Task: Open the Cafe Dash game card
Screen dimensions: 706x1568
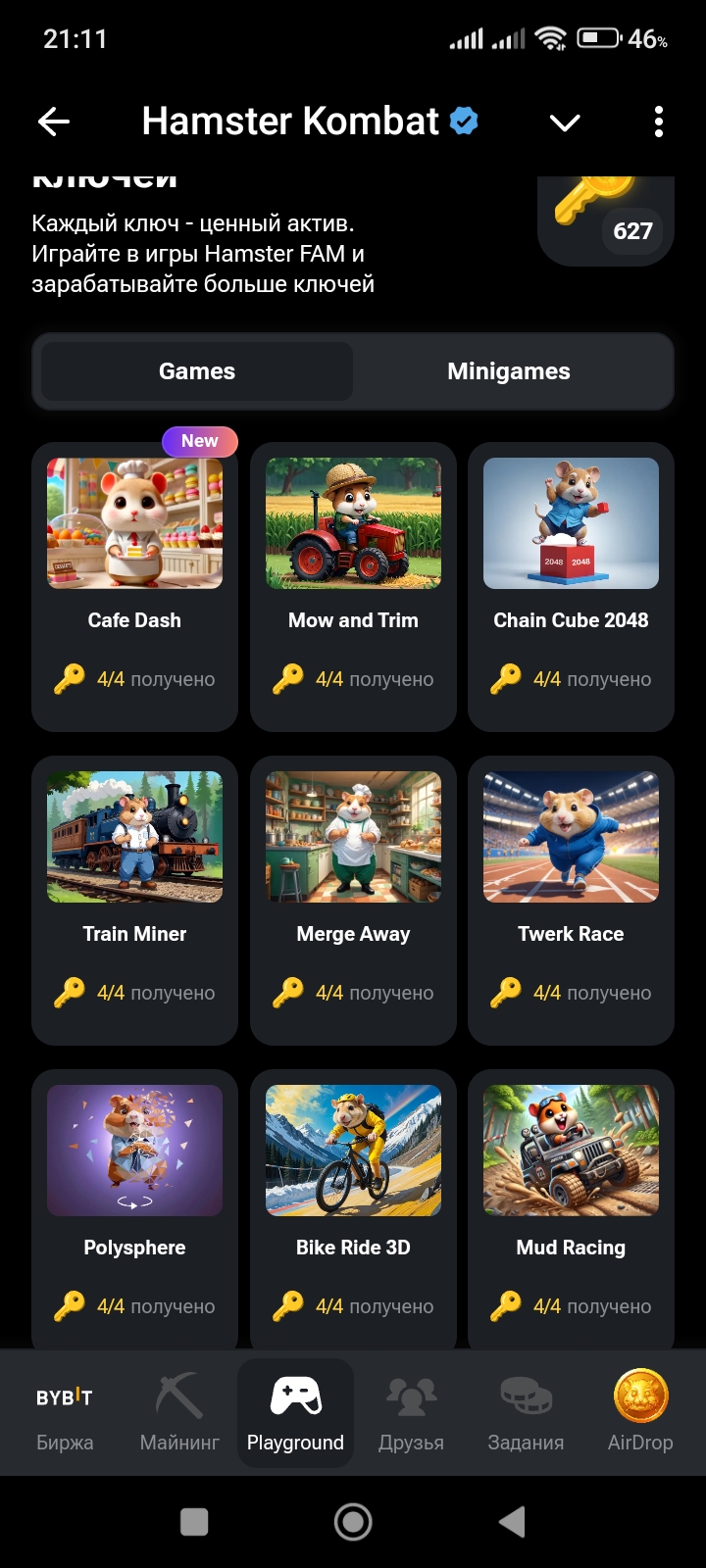Action: click(134, 586)
